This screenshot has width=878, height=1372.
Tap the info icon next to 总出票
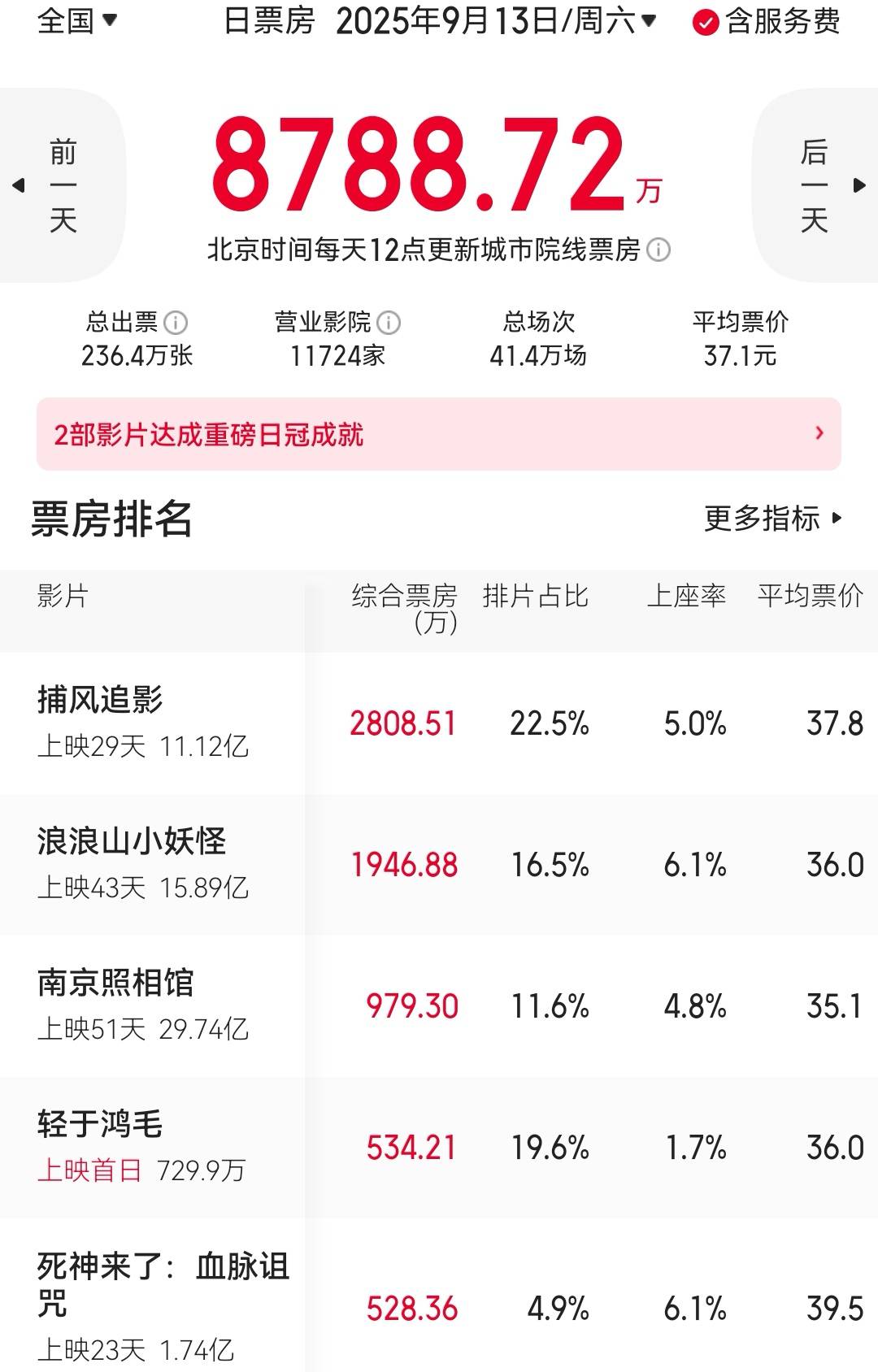pos(176,323)
